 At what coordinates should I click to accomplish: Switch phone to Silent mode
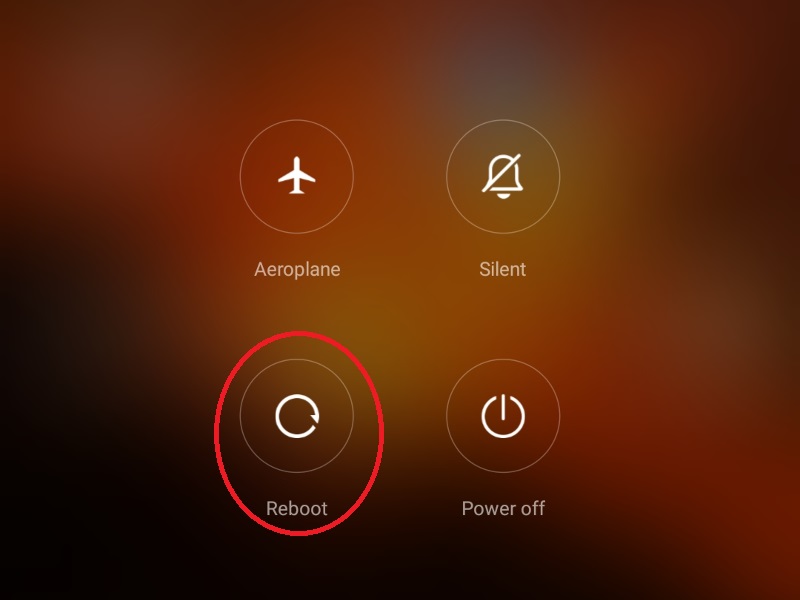coord(502,177)
